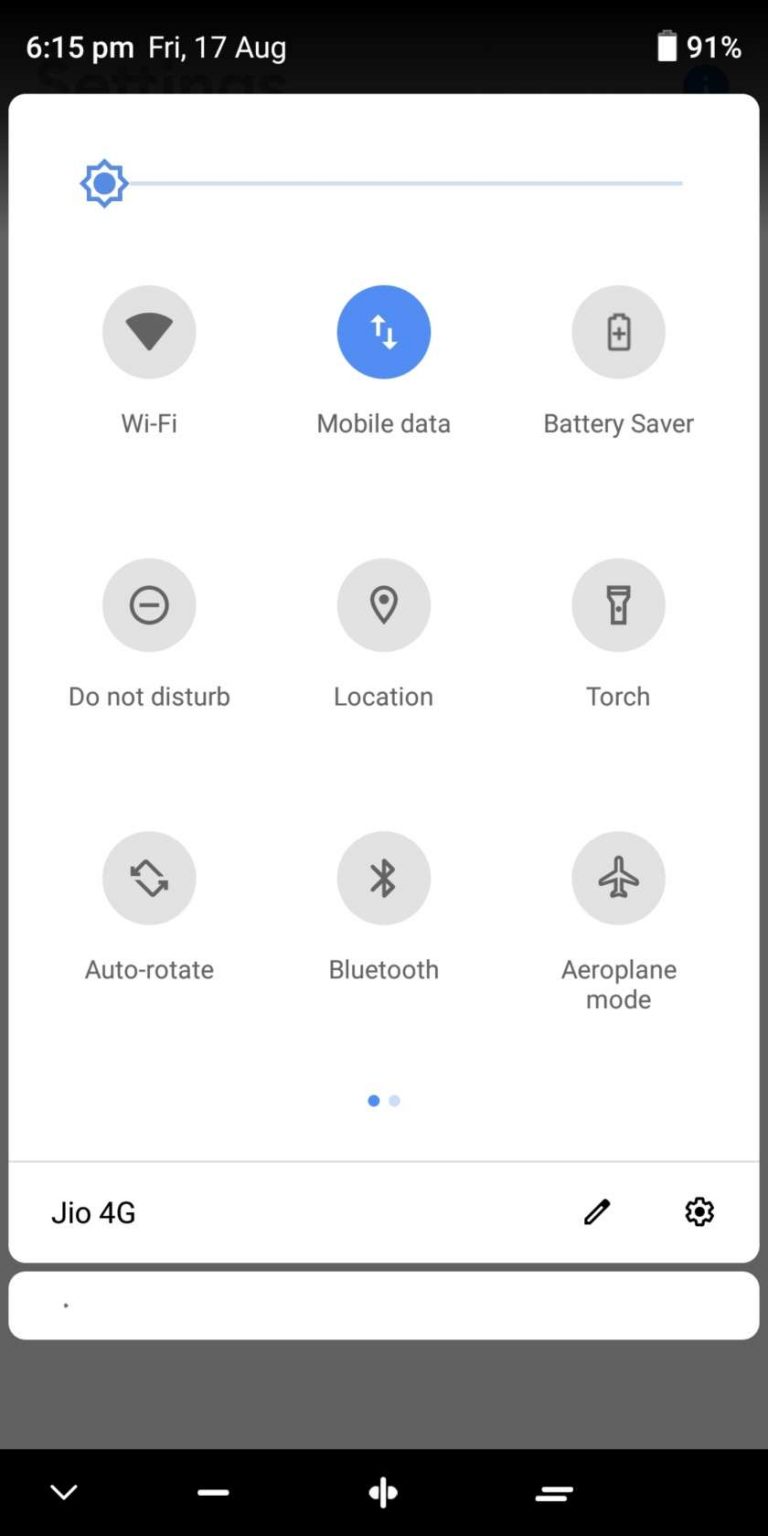Tap the empty notification card below panel
Viewport: 768px width, 1536px height.
(383, 1305)
